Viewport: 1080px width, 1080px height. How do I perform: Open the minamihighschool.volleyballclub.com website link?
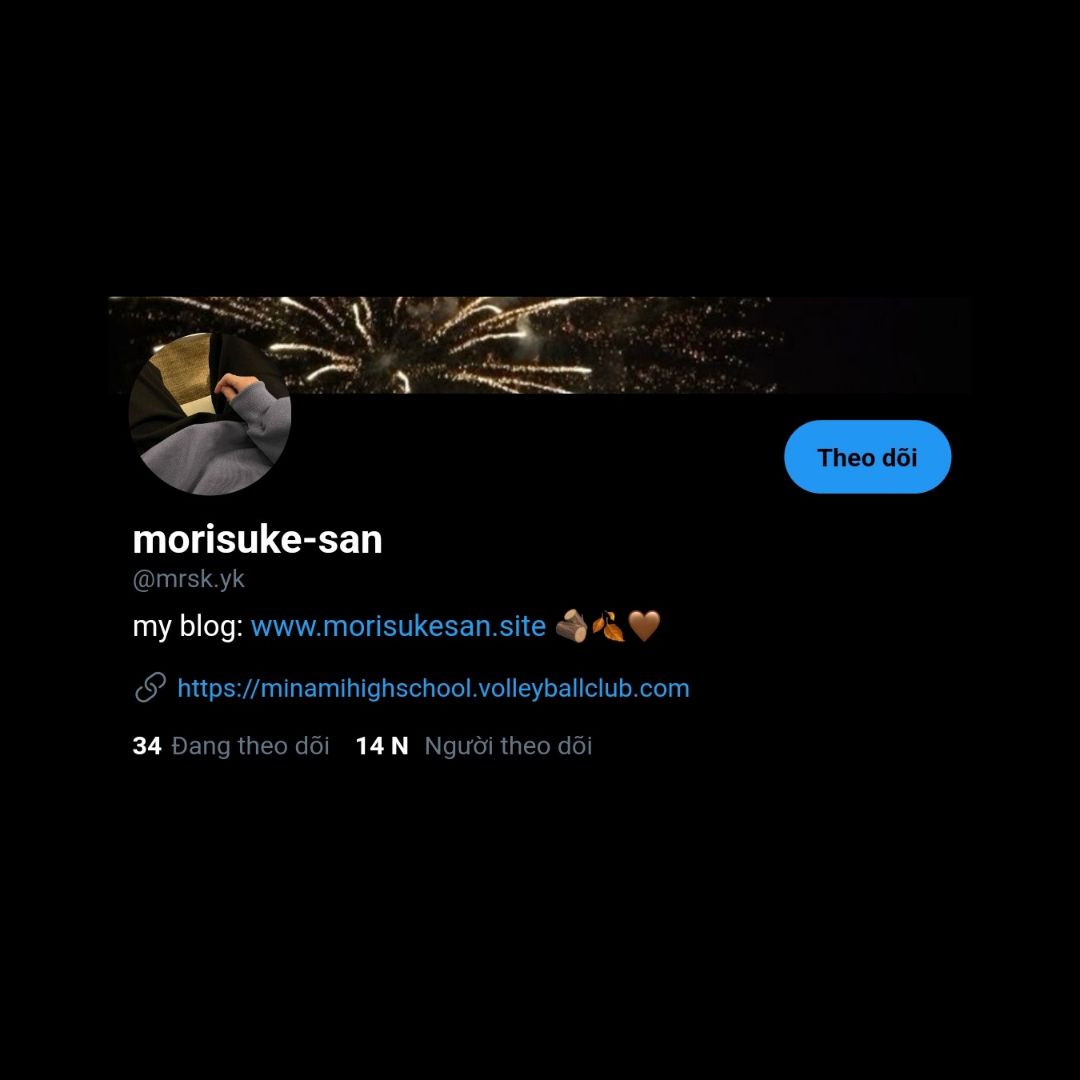click(433, 688)
